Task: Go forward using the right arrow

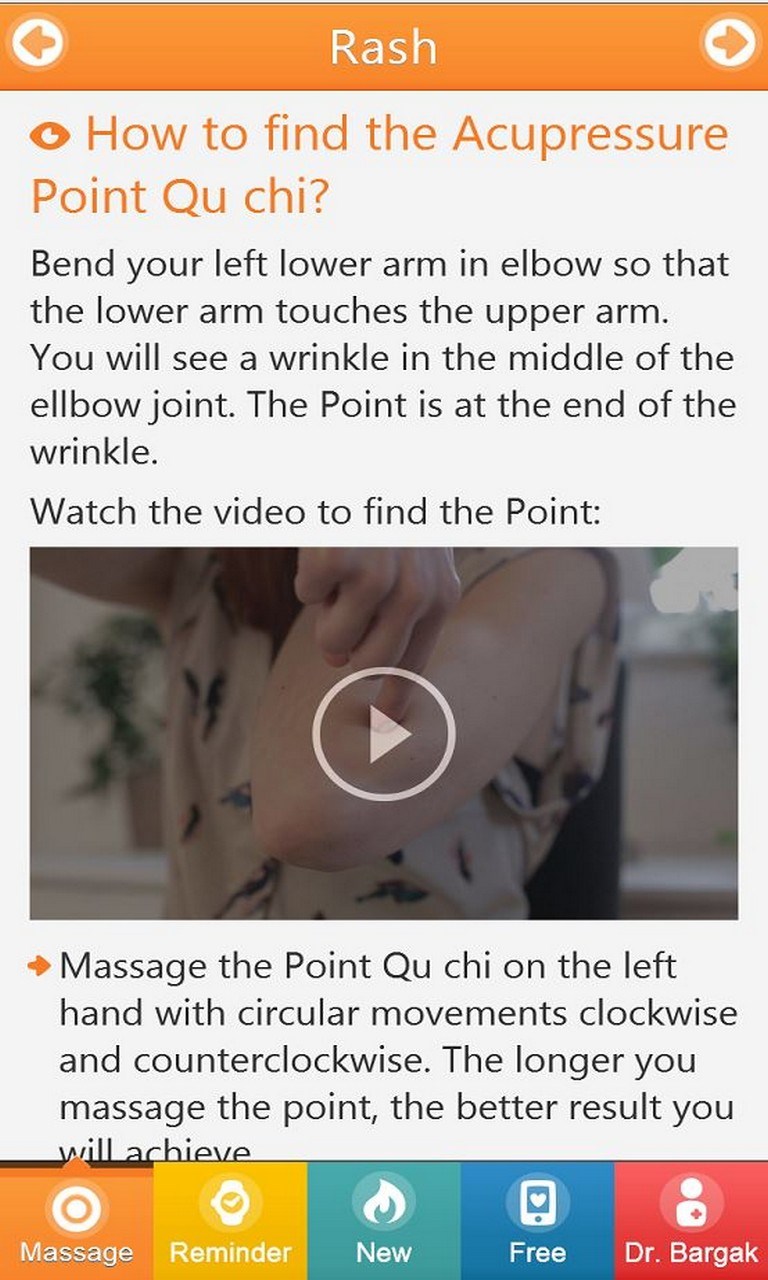Action: click(730, 43)
